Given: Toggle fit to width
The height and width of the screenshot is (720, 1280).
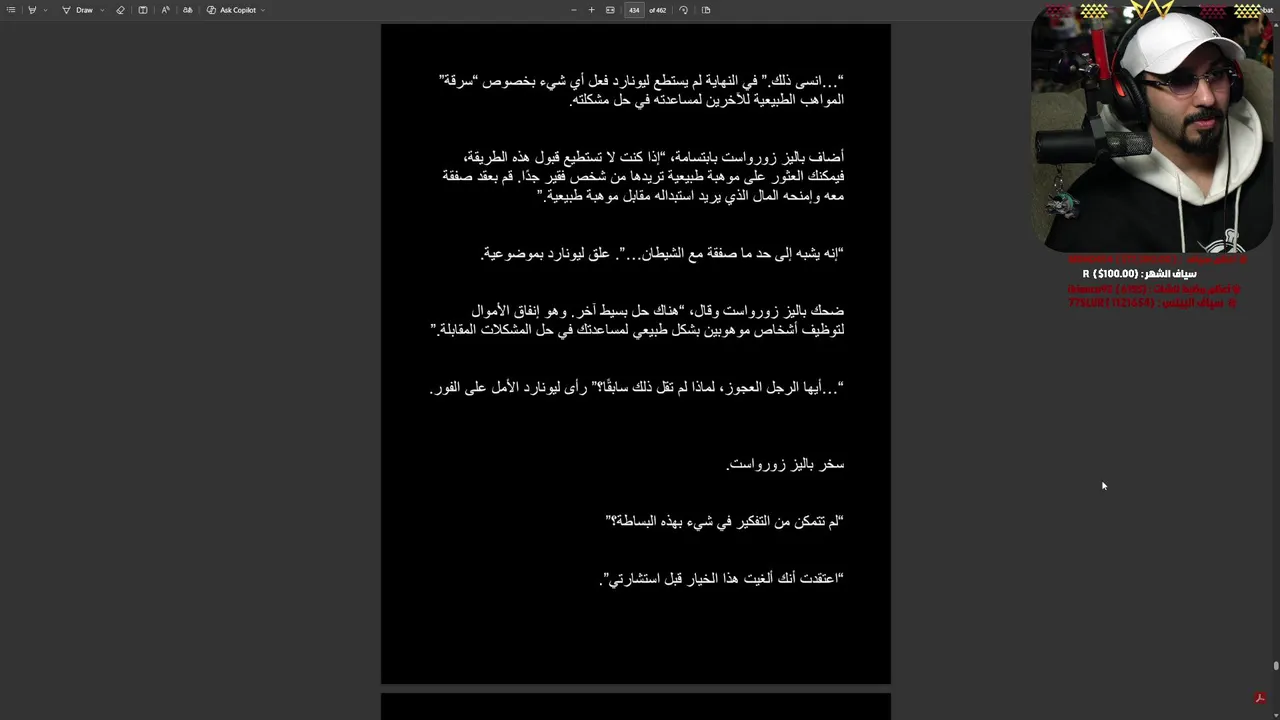Looking at the screenshot, I should click(x=610, y=10).
